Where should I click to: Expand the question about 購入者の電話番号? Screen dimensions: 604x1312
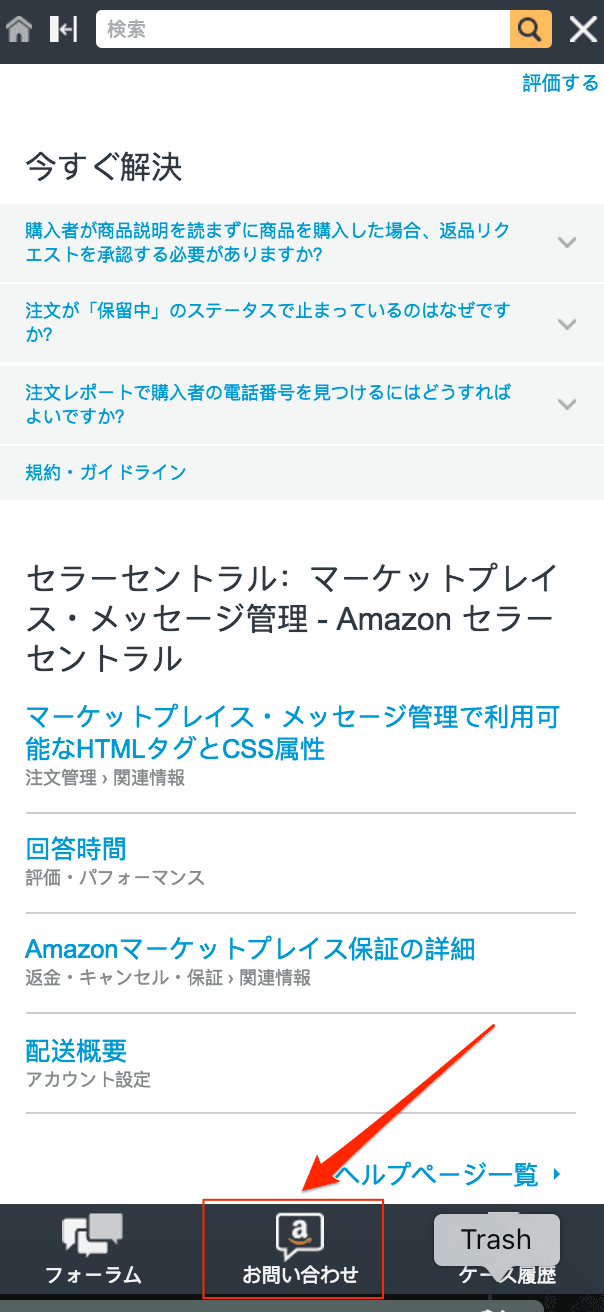[x=268, y=403]
